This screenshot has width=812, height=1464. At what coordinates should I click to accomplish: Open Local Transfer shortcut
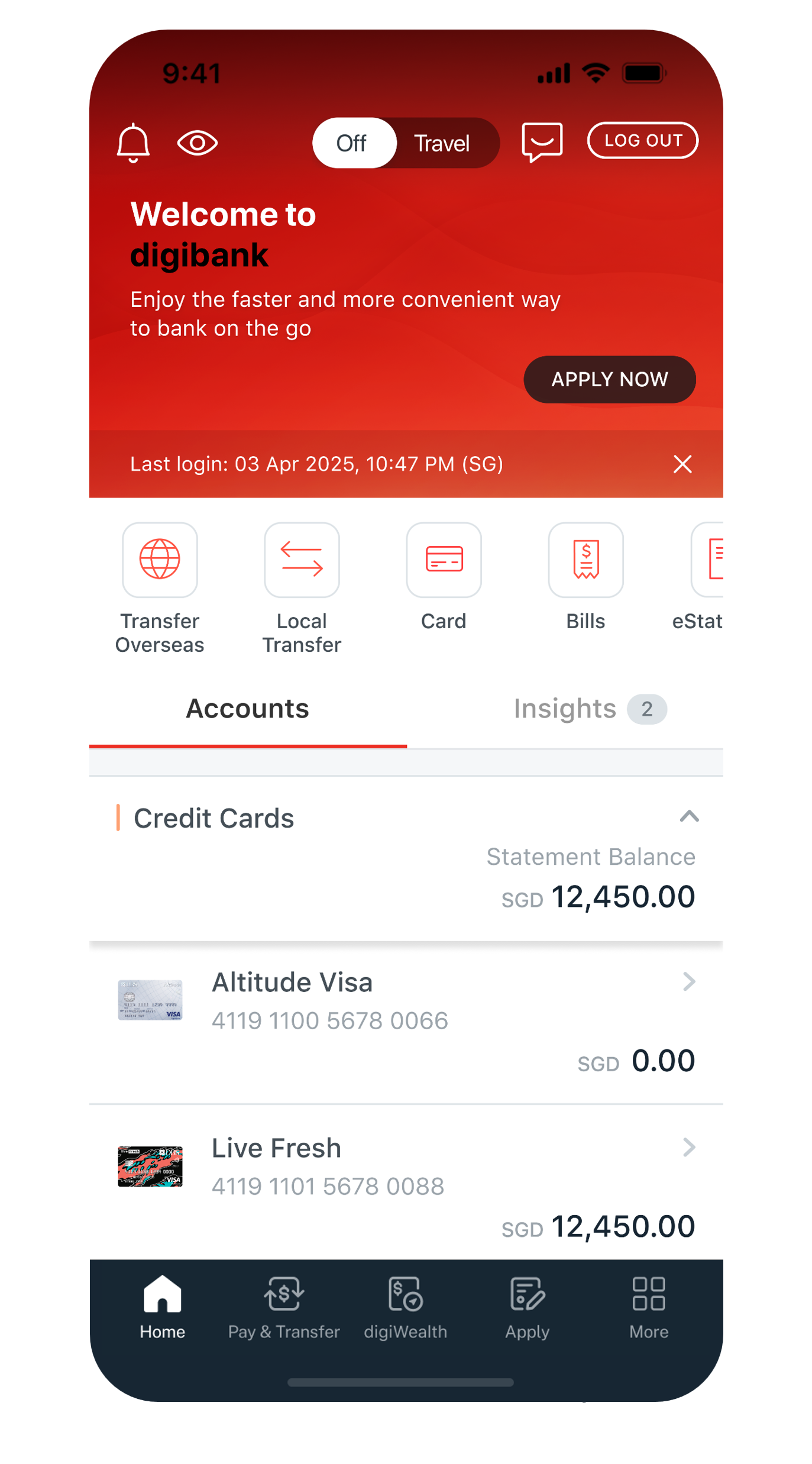coord(302,560)
